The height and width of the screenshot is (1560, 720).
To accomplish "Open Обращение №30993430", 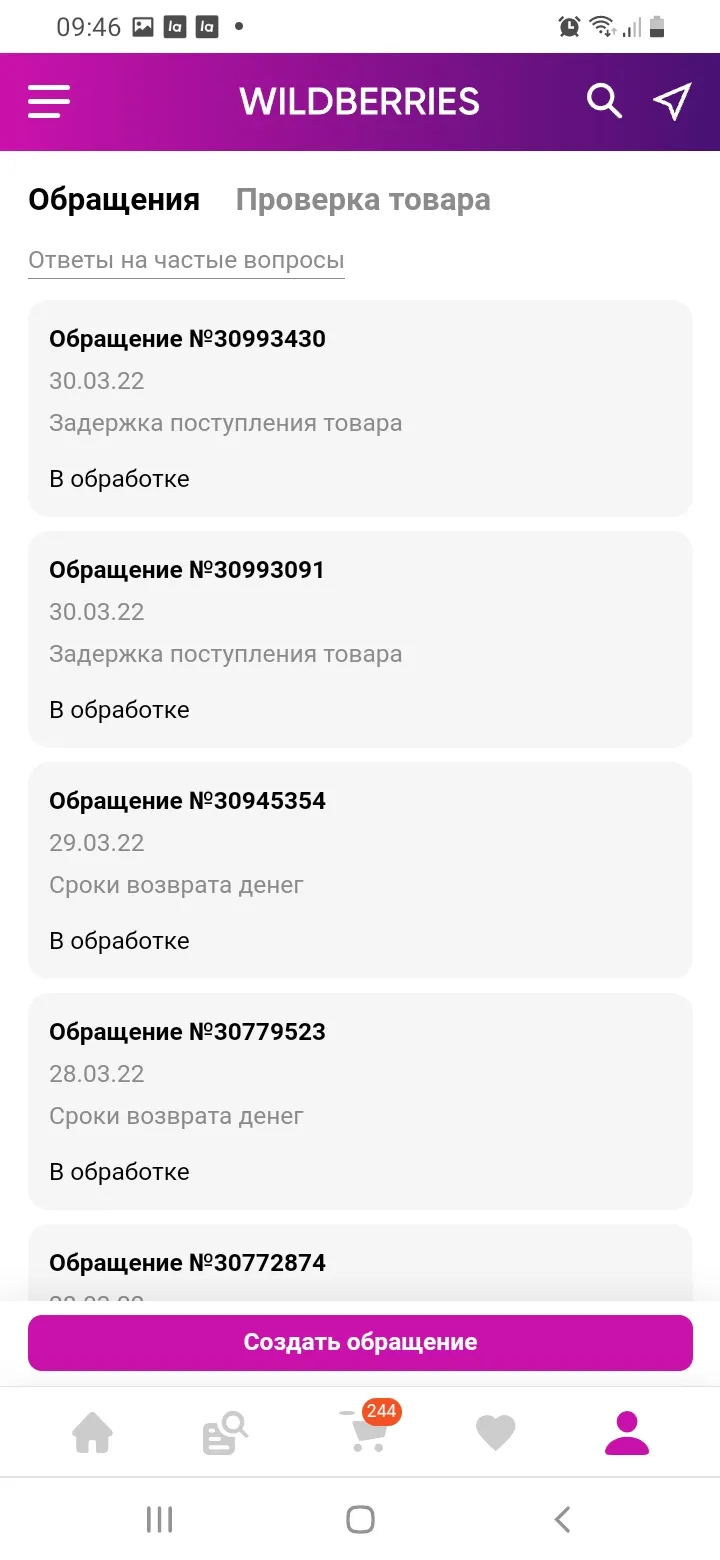I will pos(360,408).
